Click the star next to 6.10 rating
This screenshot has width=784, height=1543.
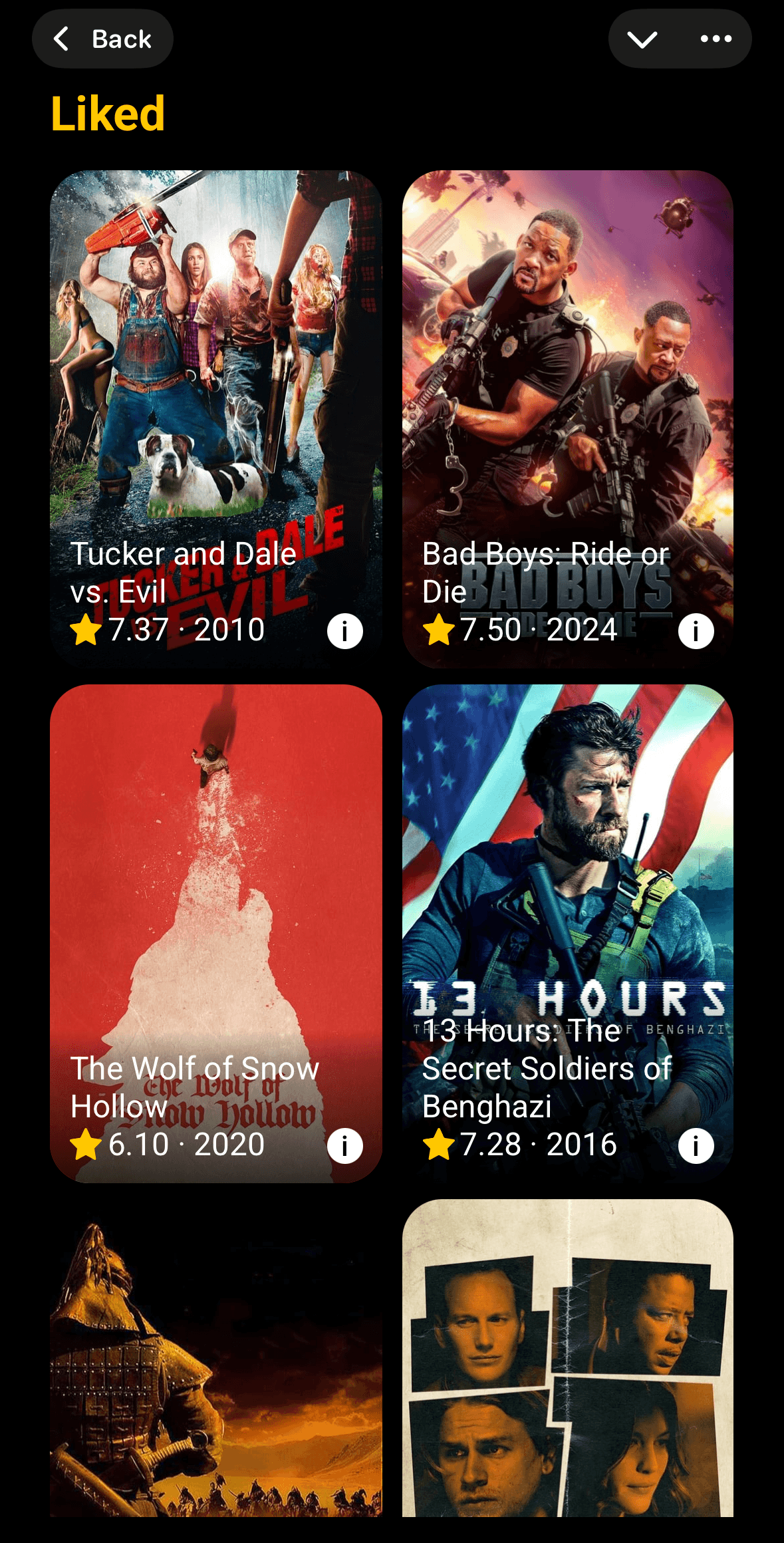click(86, 1145)
